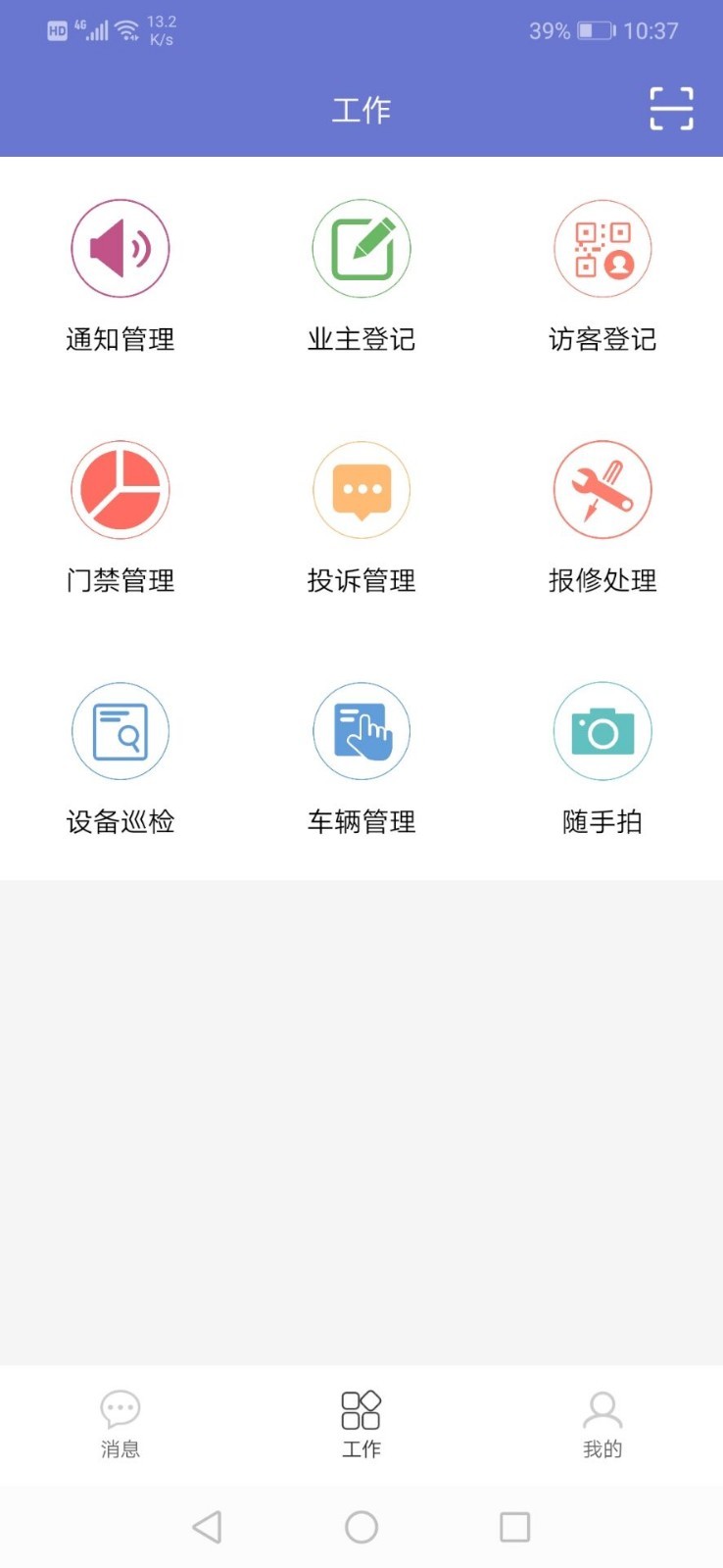Open the scan QR code icon
The height and width of the screenshot is (1568, 723).
(671, 109)
